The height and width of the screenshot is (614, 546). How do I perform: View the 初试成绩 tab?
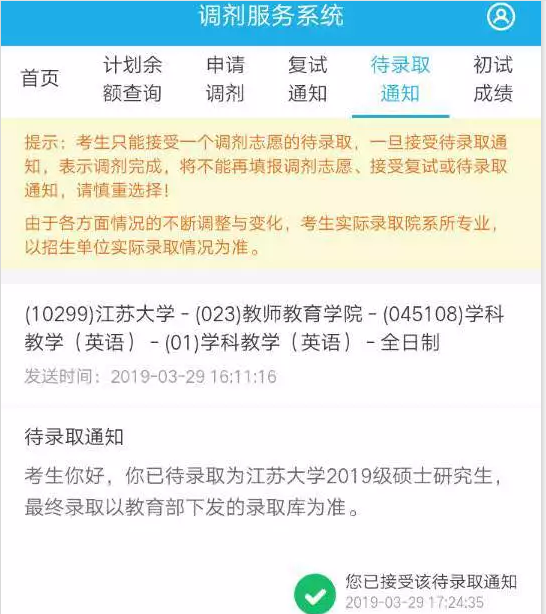coord(493,79)
